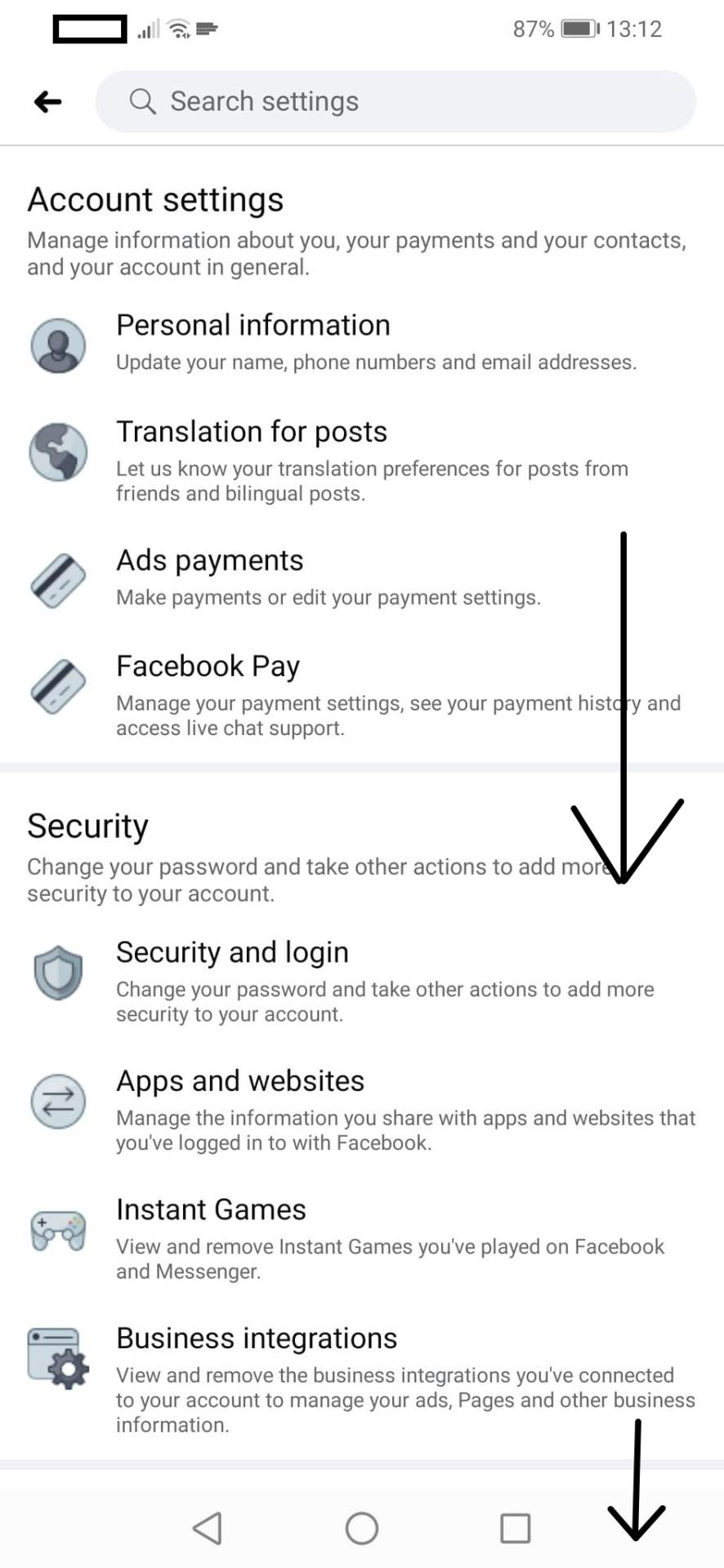The width and height of the screenshot is (724, 1568).
Task: Tap the Search settings field
Action: (x=396, y=101)
